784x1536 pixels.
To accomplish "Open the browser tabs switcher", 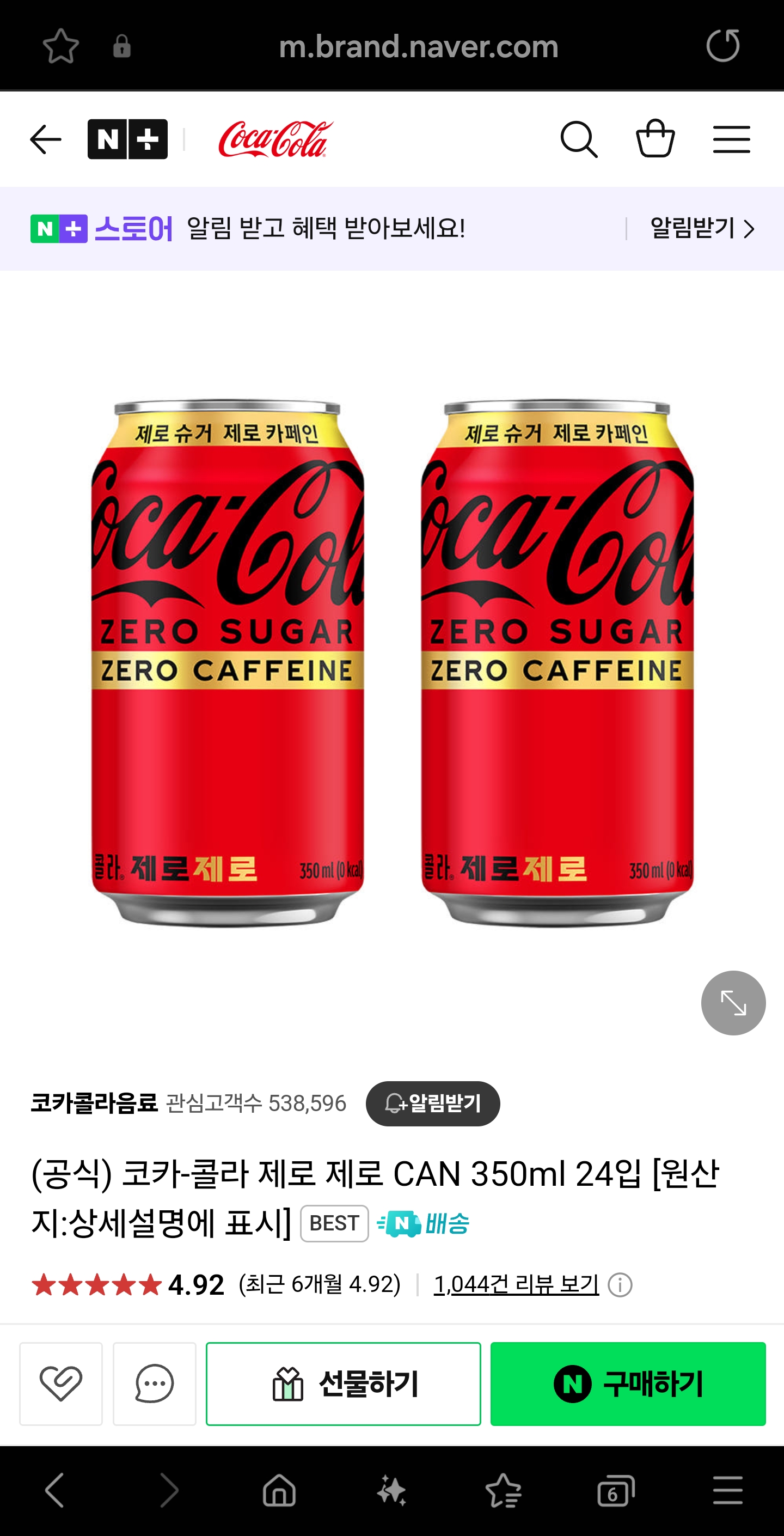I will [x=615, y=1491].
